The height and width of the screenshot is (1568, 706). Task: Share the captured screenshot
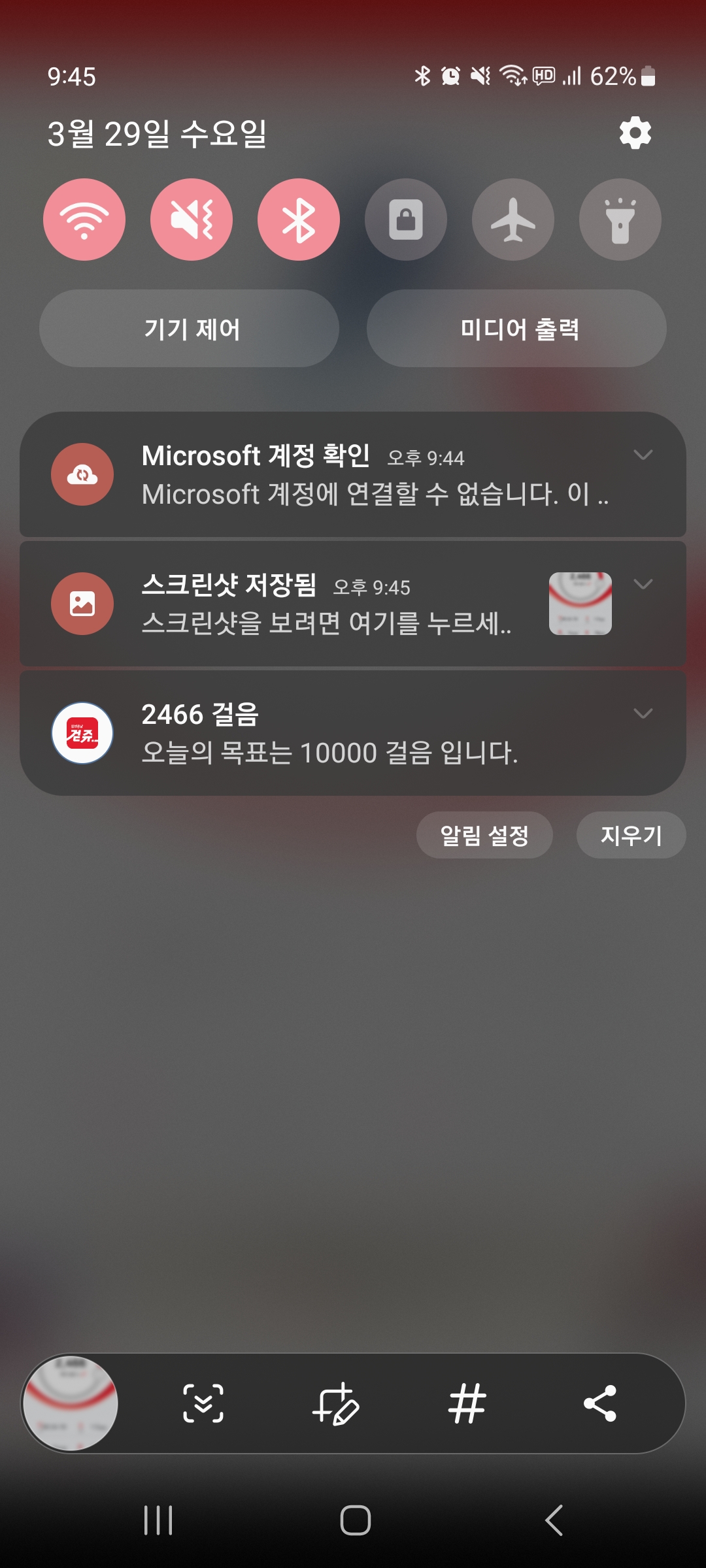[x=600, y=1403]
